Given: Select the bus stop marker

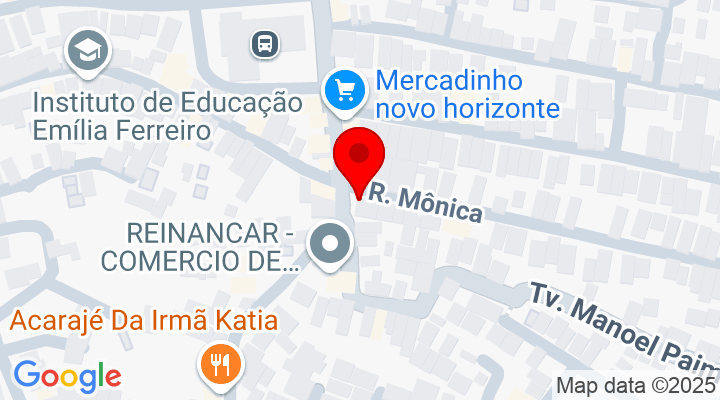Looking at the screenshot, I should 264,43.
